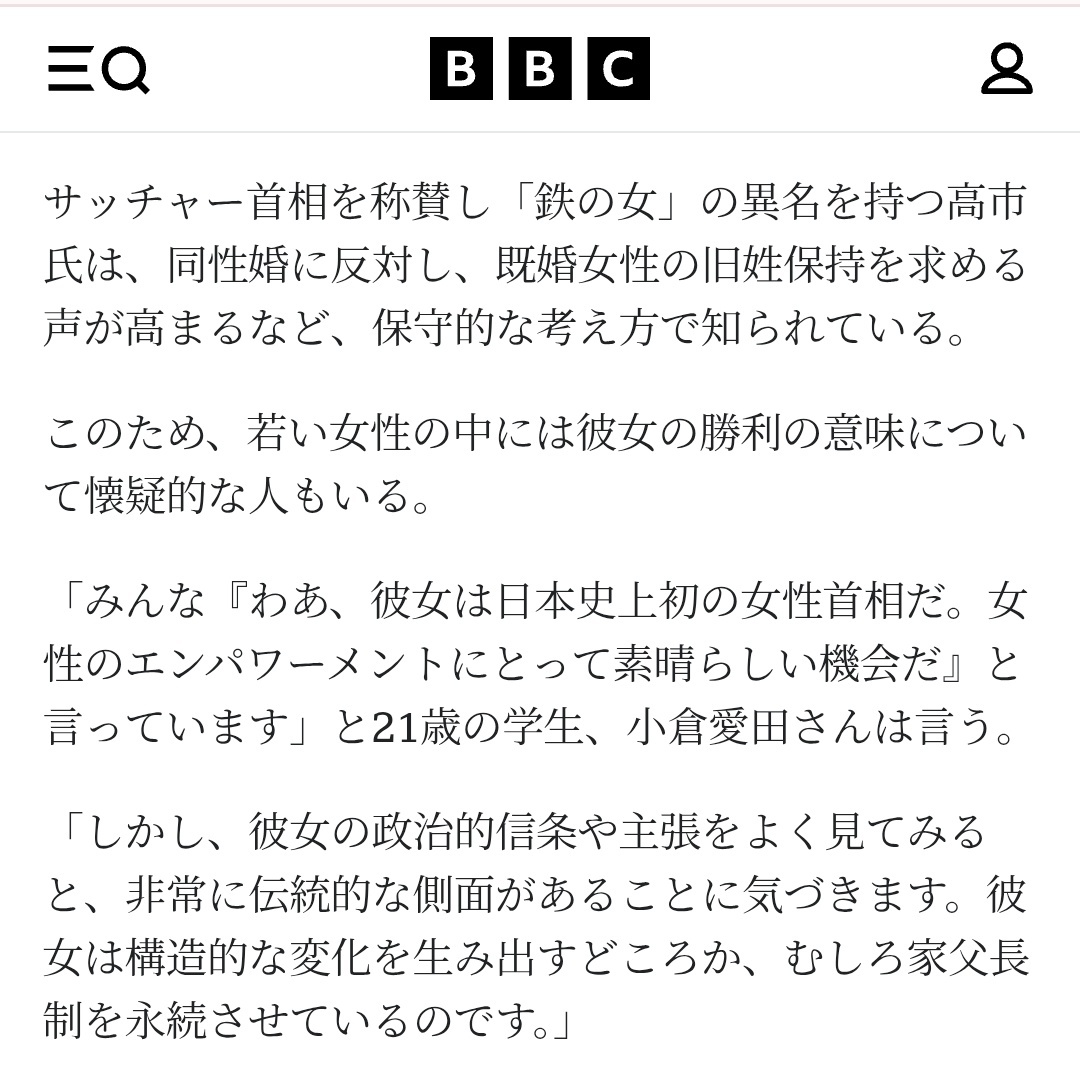Open the account profile icon
The image size is (1080, 1069).
(1006, 68)
